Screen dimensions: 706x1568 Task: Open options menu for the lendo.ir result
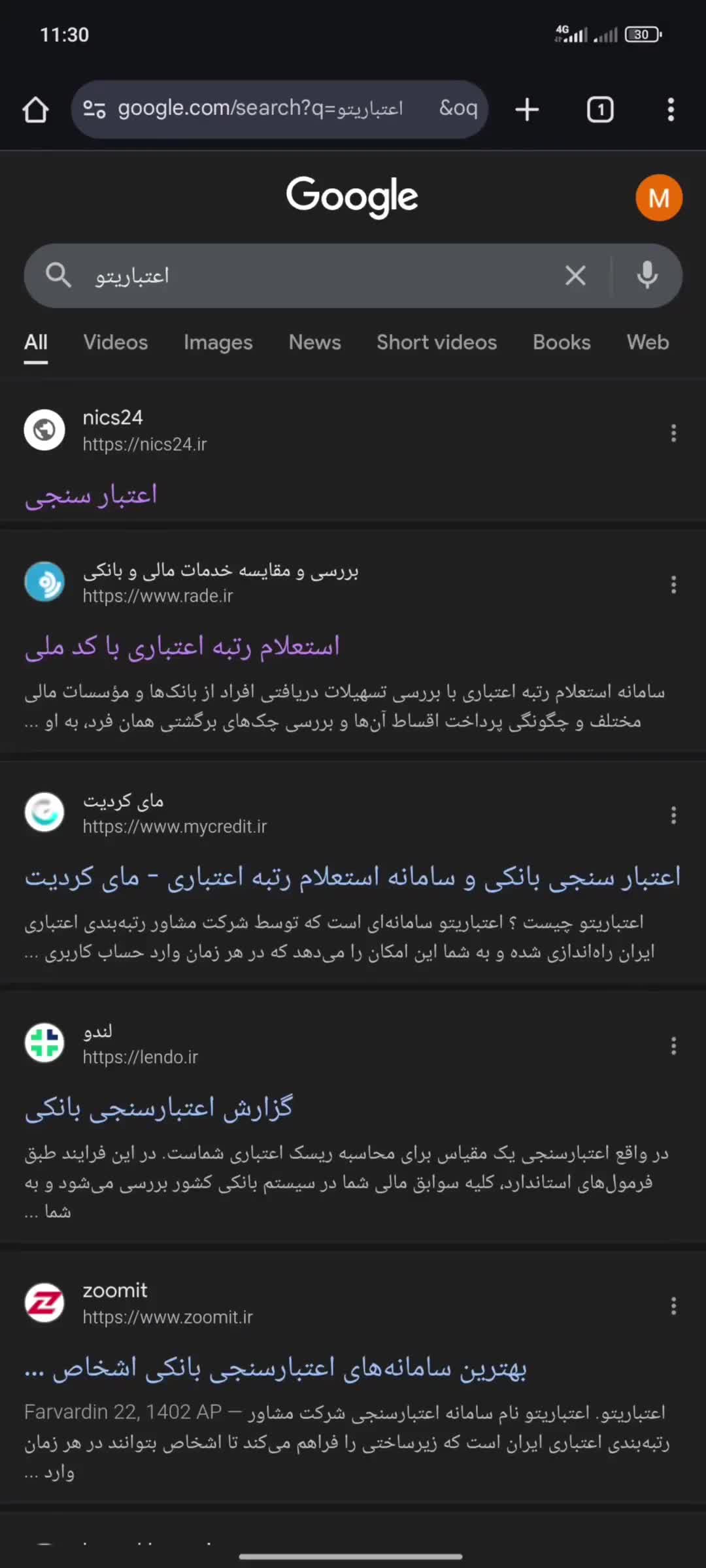[673, 1046]
